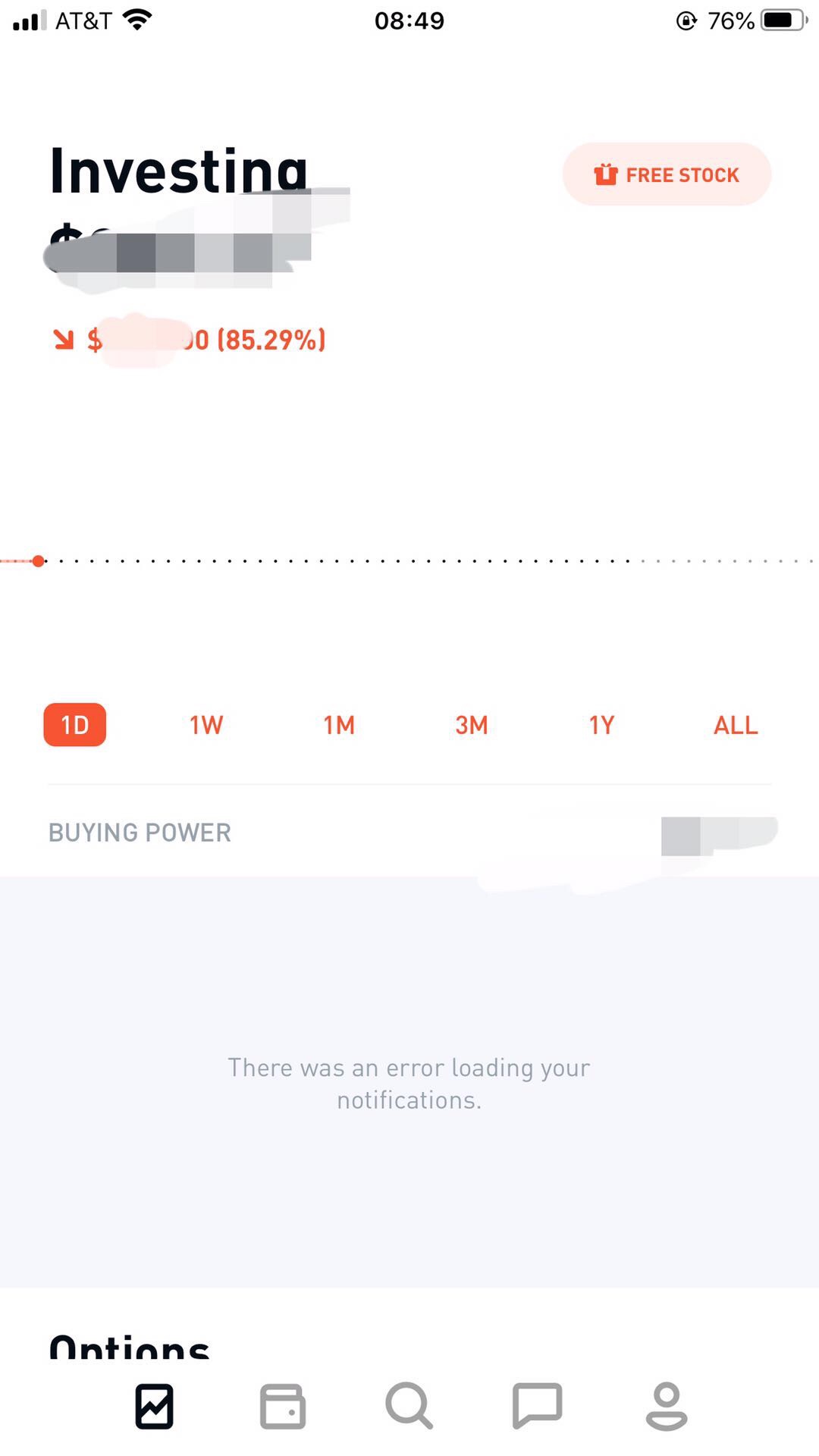819x1456 pixels.
Task: Open the search tab
Action: coord(409,1406)
